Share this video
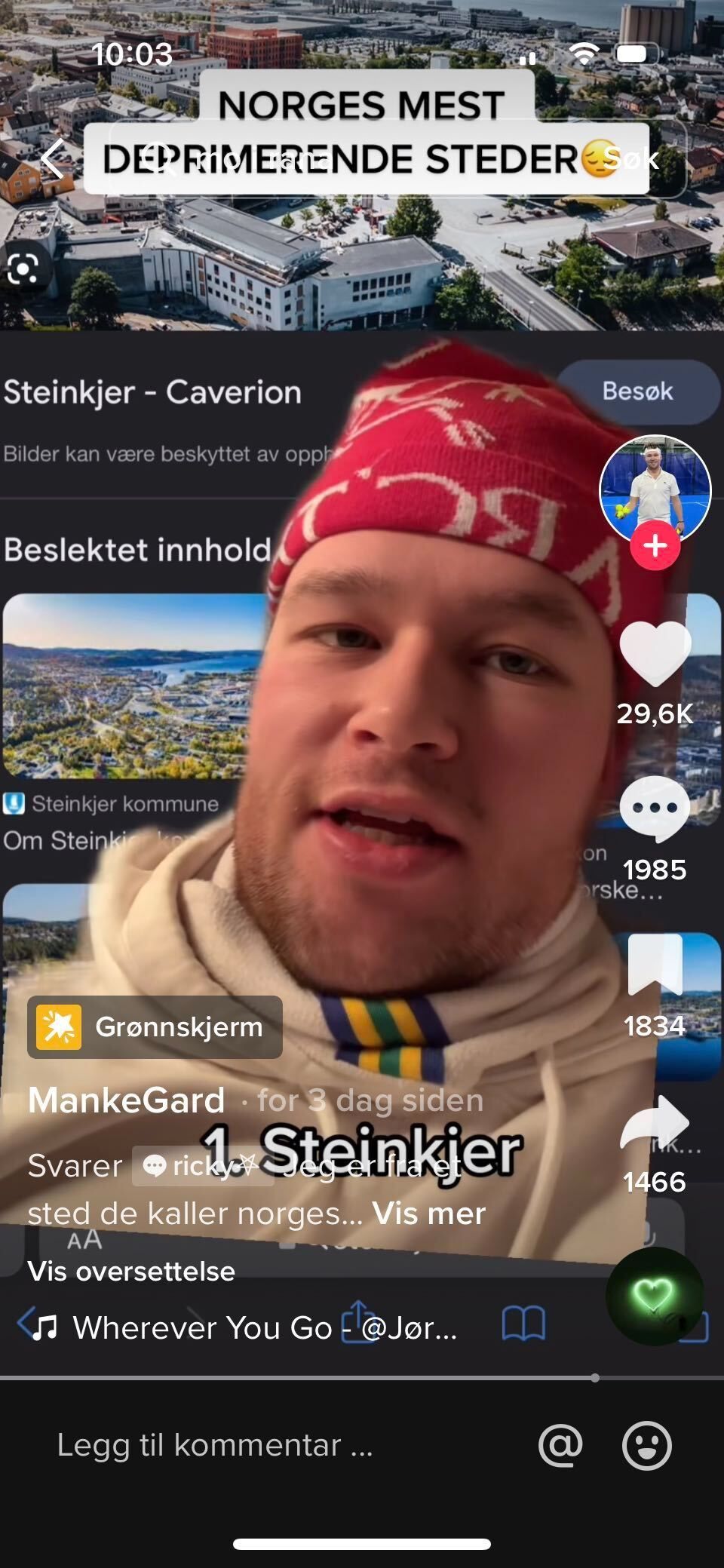The width and height of the screenshot is (724, 1568). tap(655, 1124)
